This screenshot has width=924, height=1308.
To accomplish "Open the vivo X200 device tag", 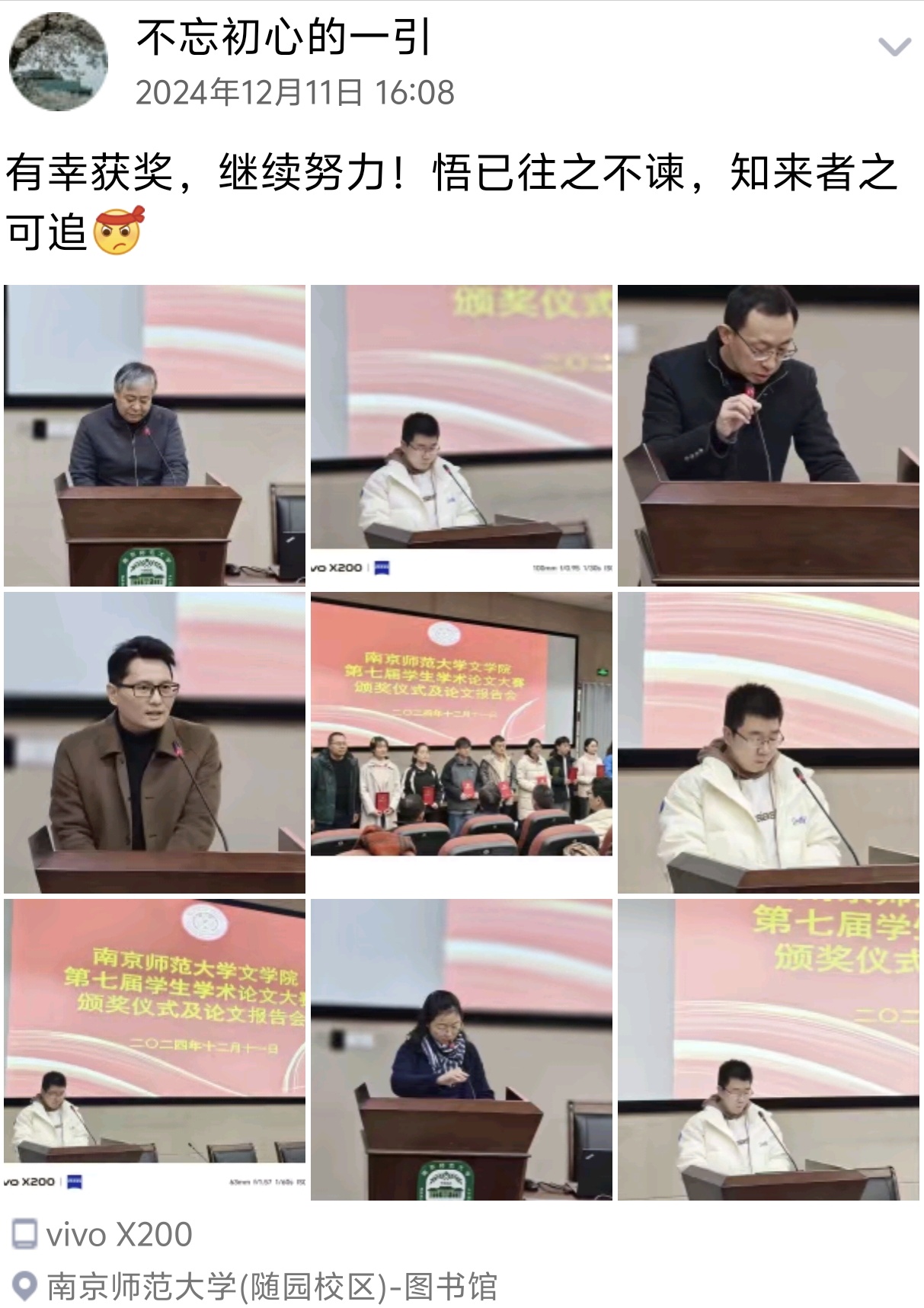I will pyautogui.click(x=119, y=1234).
